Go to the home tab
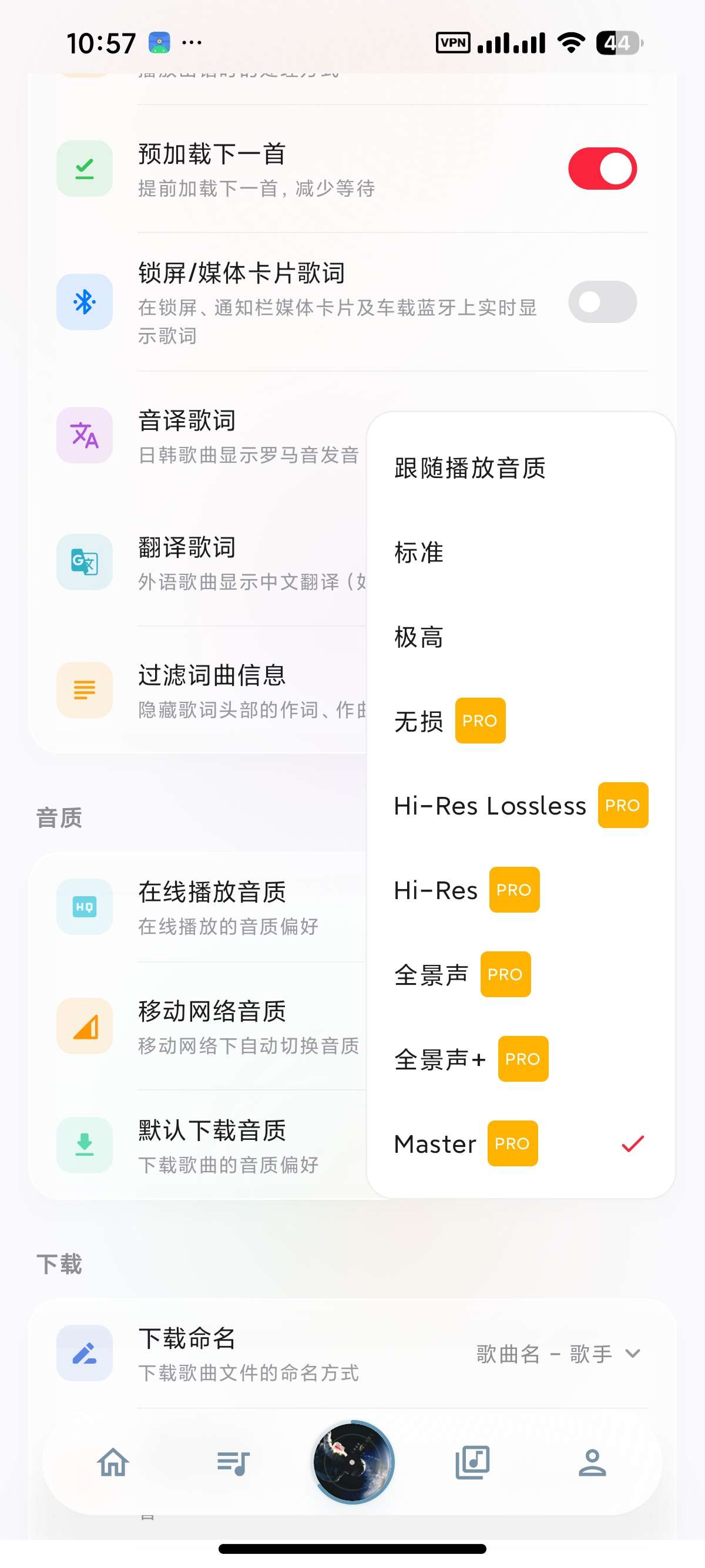Image resolution: width=705 pixels, height=1568 pixels. pyautogui.click(x=113, y=1462)
